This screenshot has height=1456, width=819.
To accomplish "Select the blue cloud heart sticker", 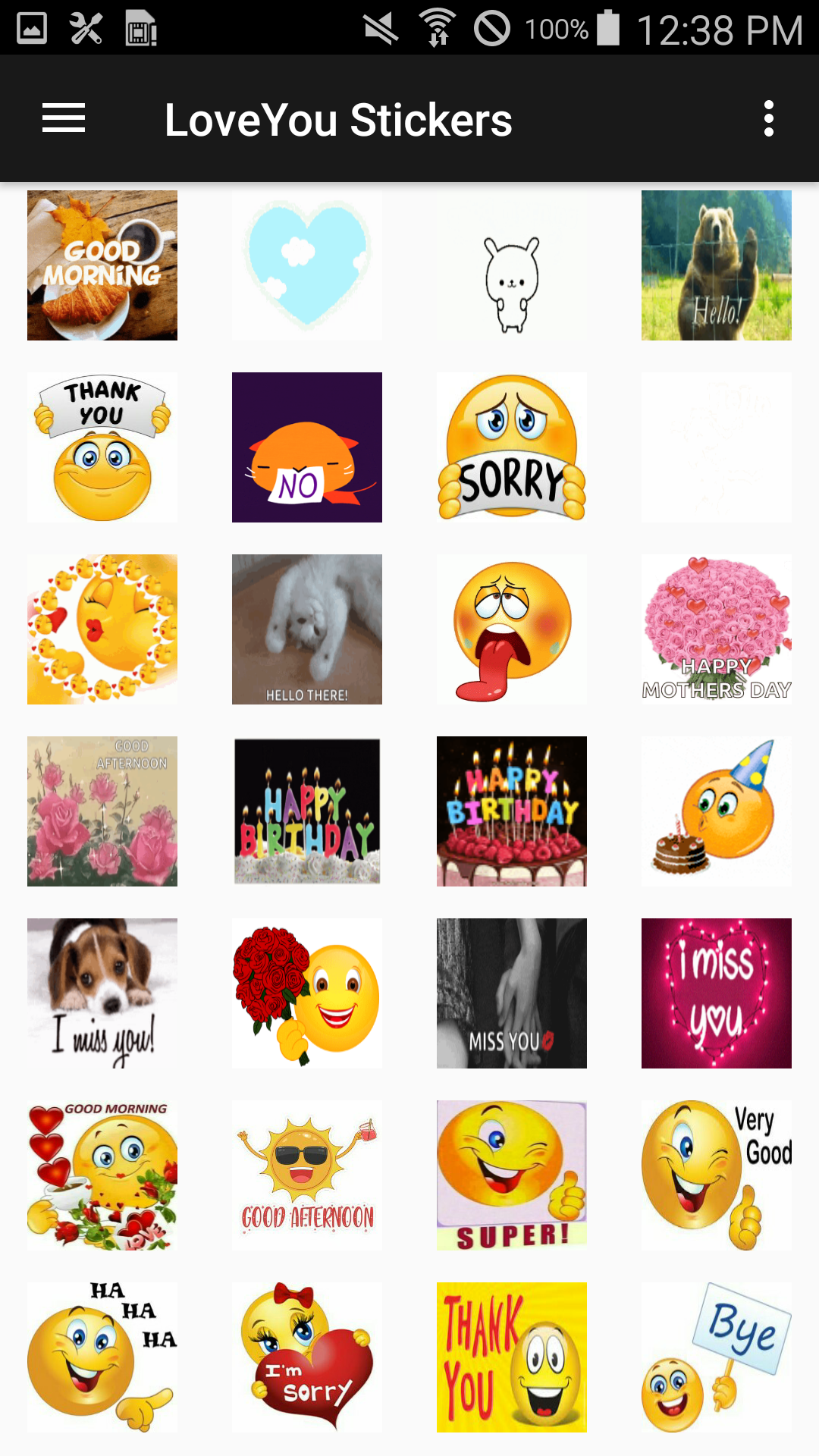I will (307, 265).
